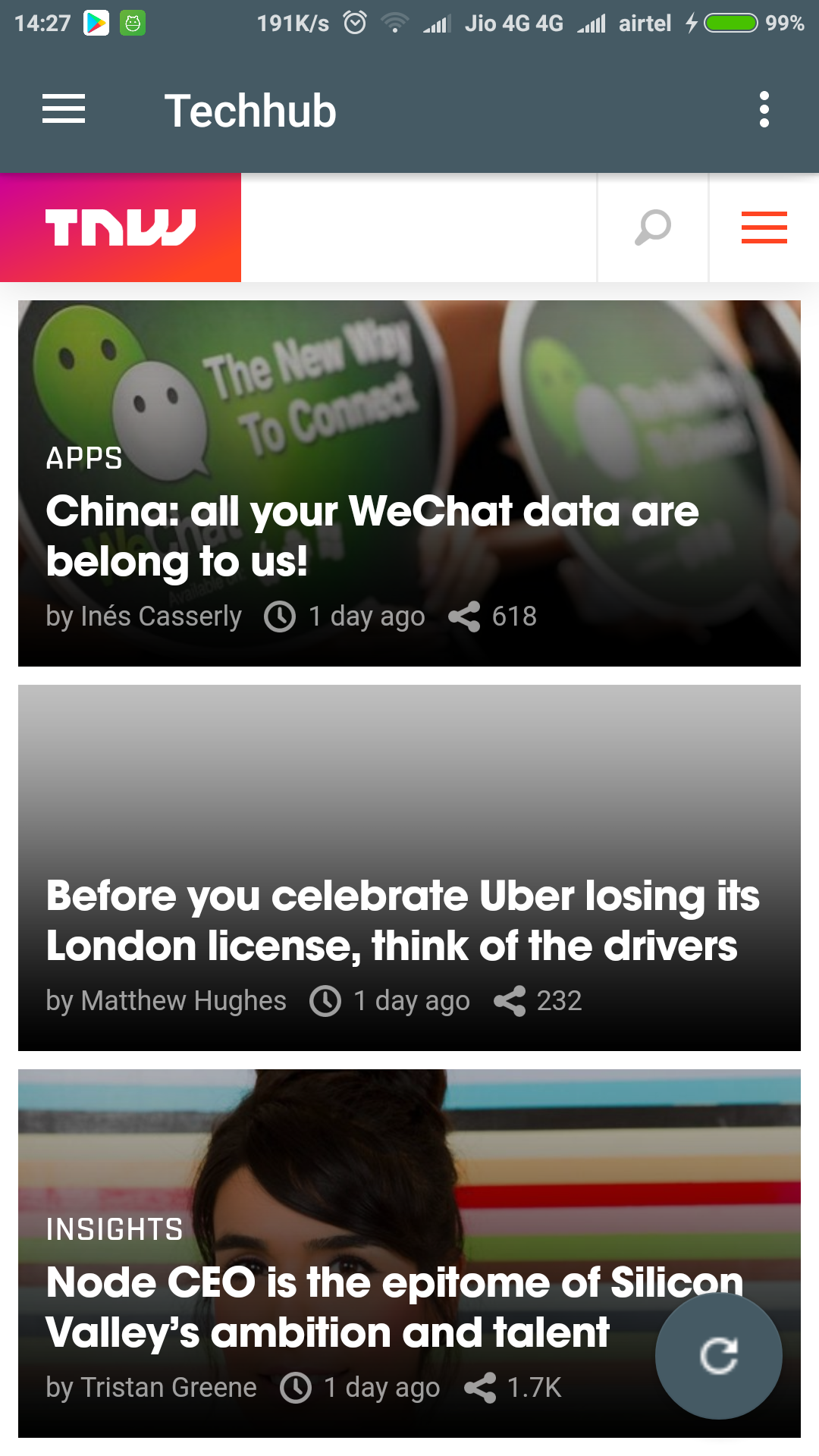Open the overflow menu in app bar
The width and height of the screenshot is (819, 1456).
coord(764,109)
